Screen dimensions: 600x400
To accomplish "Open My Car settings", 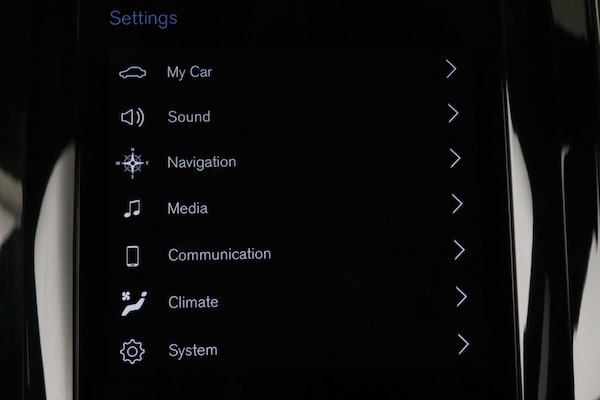I will [x=189, y=72].
